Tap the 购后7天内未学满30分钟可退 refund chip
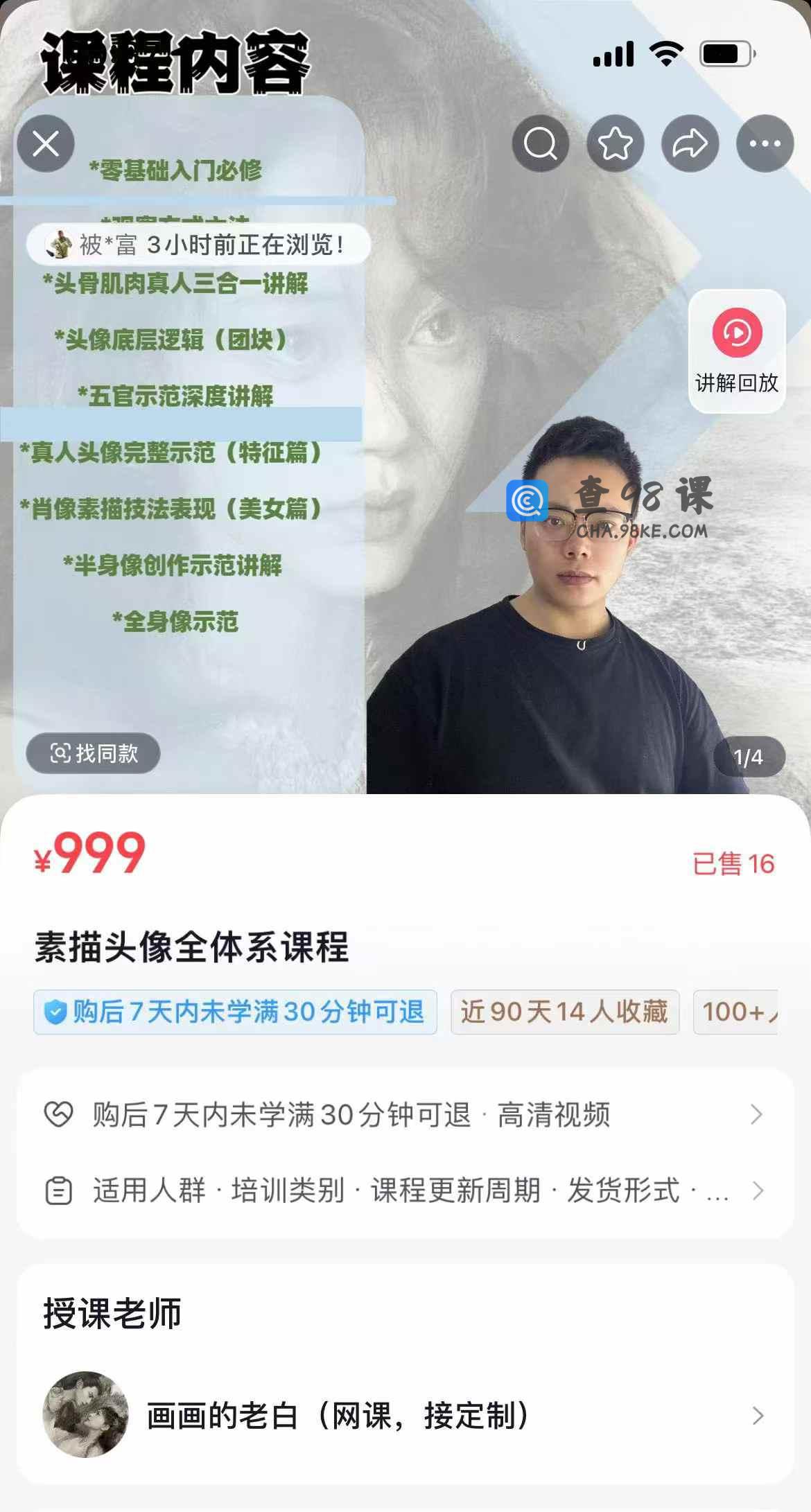 (235, 1012)
